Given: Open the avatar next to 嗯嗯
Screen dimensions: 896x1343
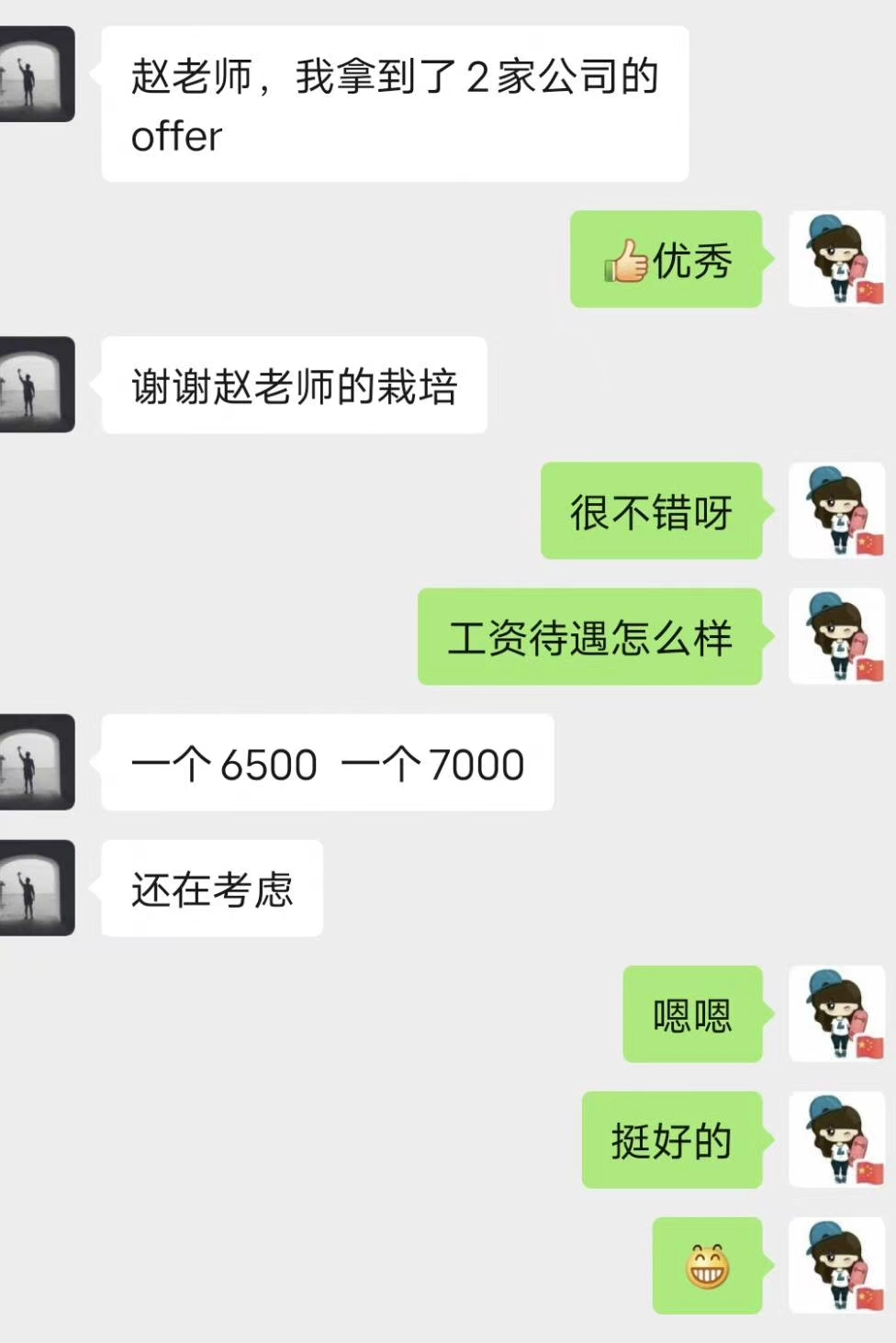Looking at the screenshot, I should click(836, 1013).
